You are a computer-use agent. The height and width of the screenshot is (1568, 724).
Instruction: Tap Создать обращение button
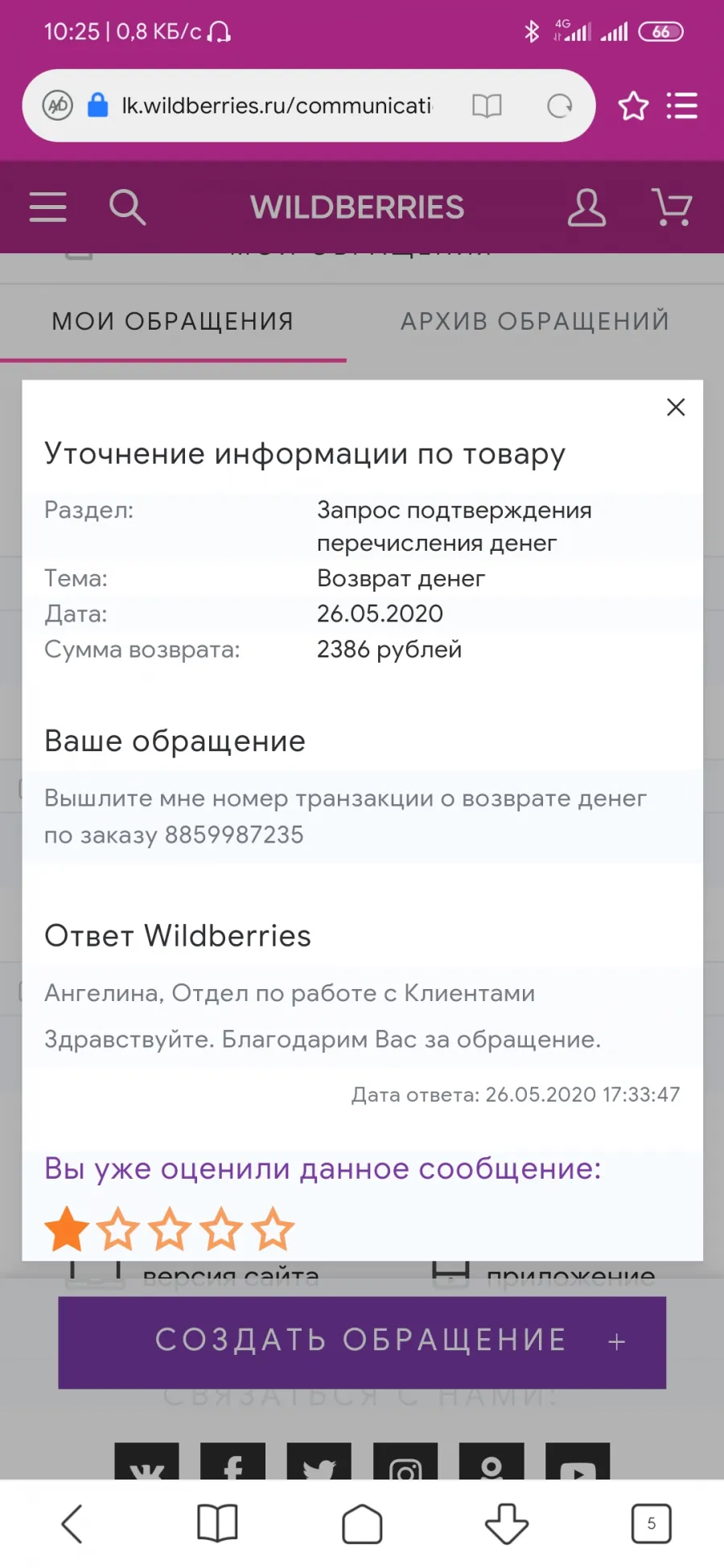coord(362,1340)
